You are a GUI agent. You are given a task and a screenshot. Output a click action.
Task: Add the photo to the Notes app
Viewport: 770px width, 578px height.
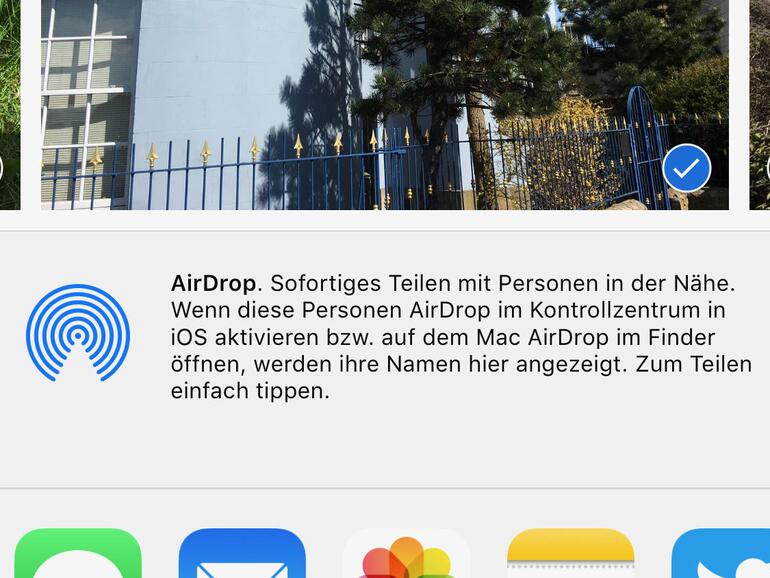pyautogui.click(x=570, y=554)
